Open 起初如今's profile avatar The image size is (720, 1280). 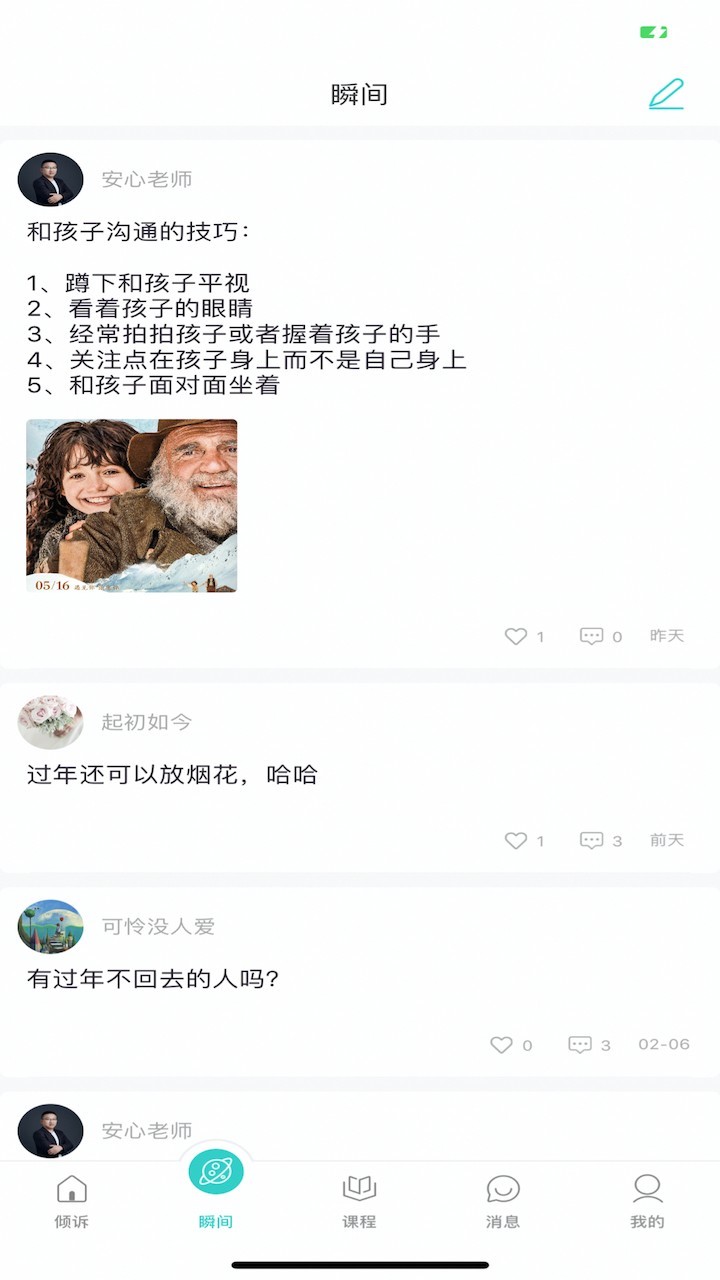point(50,722)
